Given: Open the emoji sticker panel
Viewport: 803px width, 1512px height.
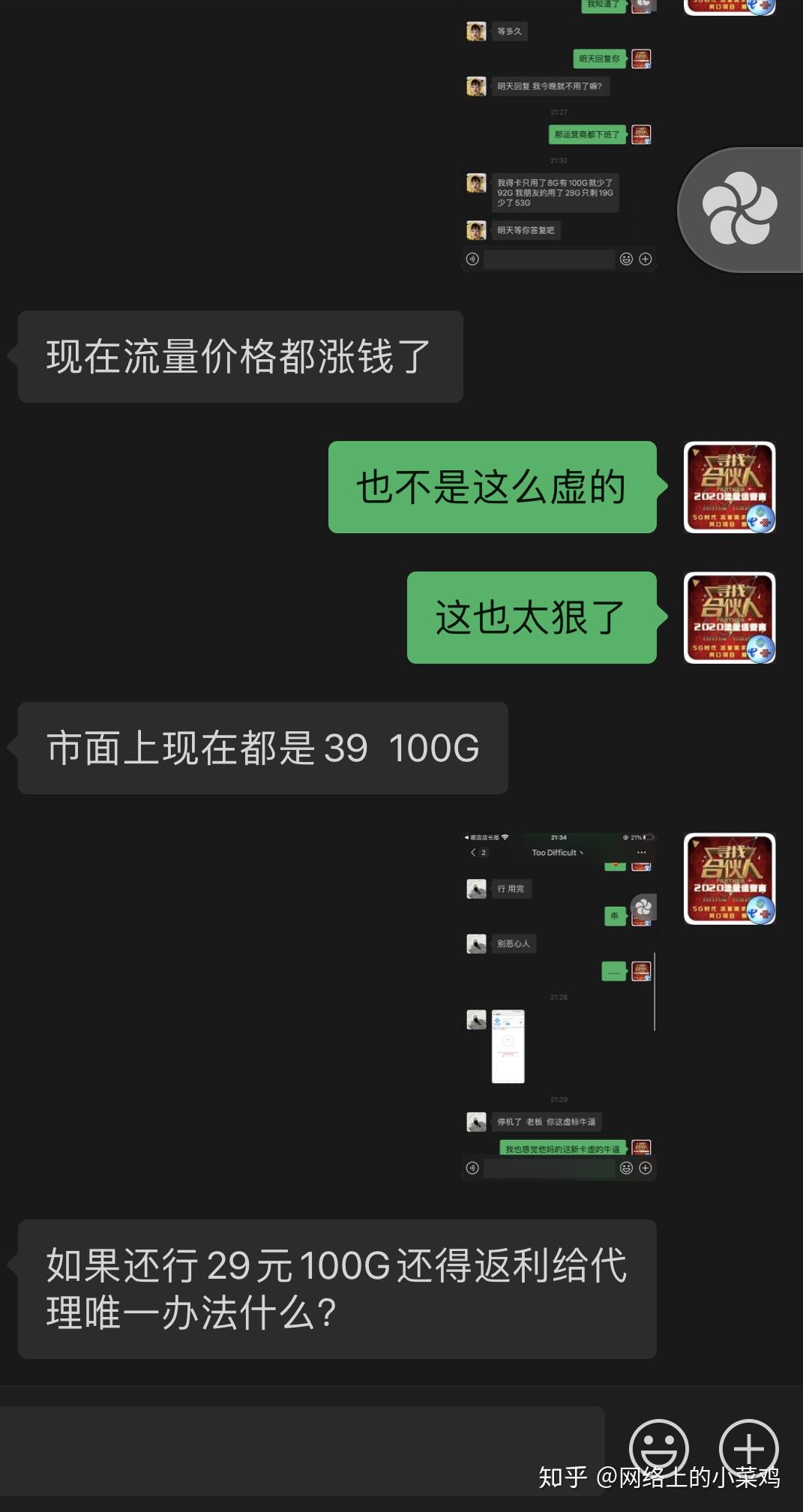Looking at the screenshot, I should pos(658,1447).
